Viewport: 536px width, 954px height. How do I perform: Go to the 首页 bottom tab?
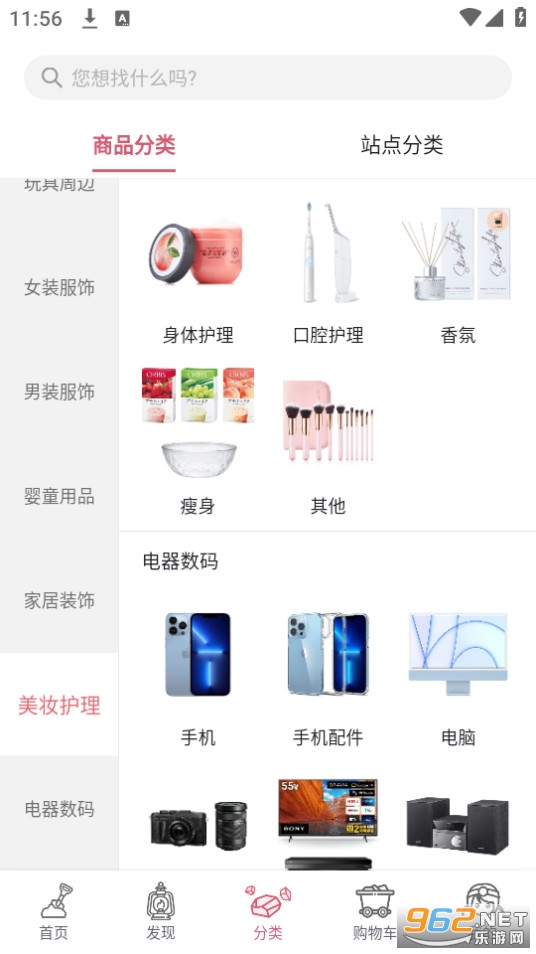point(54,911)
